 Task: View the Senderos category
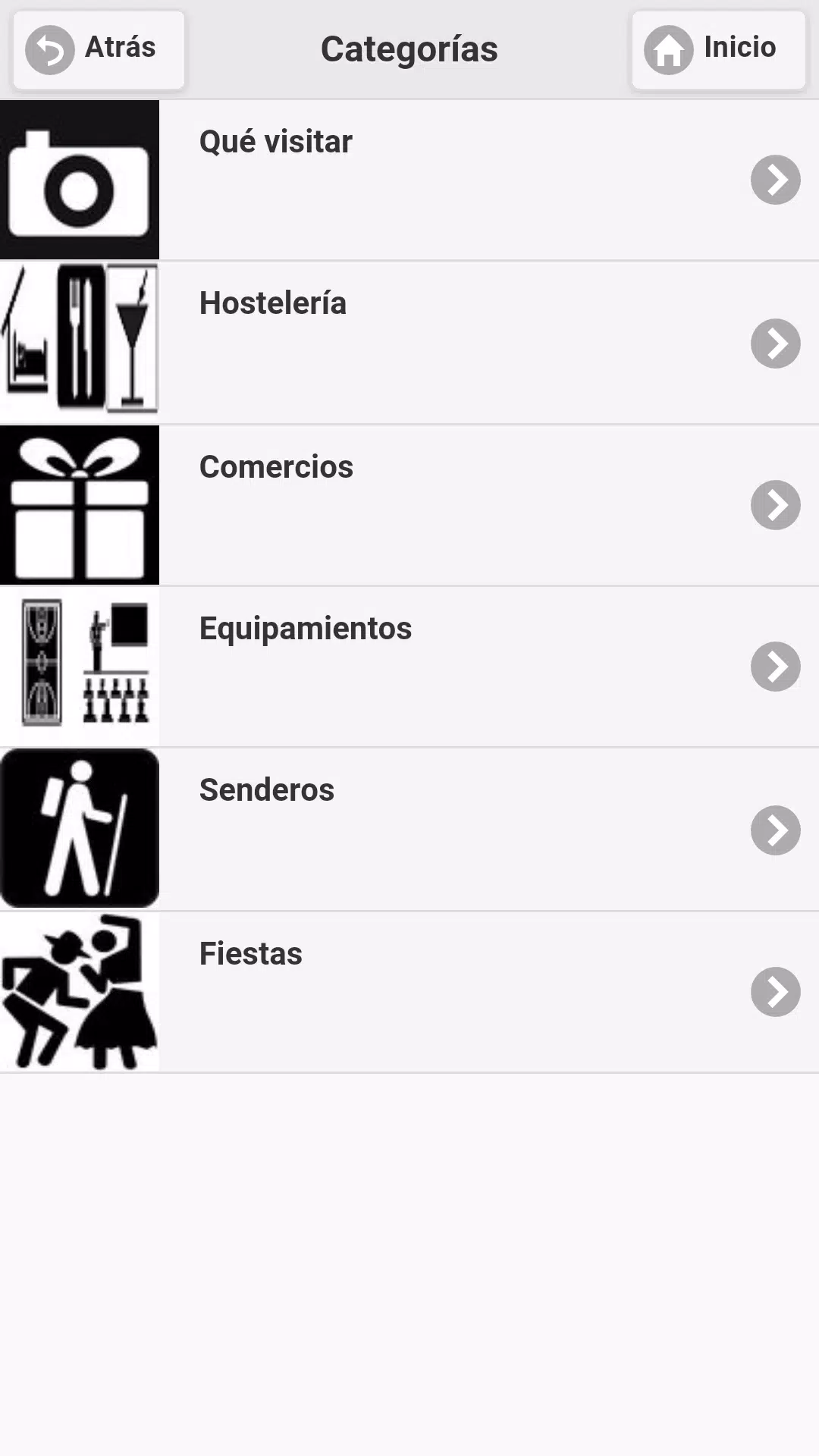[409, 830]
